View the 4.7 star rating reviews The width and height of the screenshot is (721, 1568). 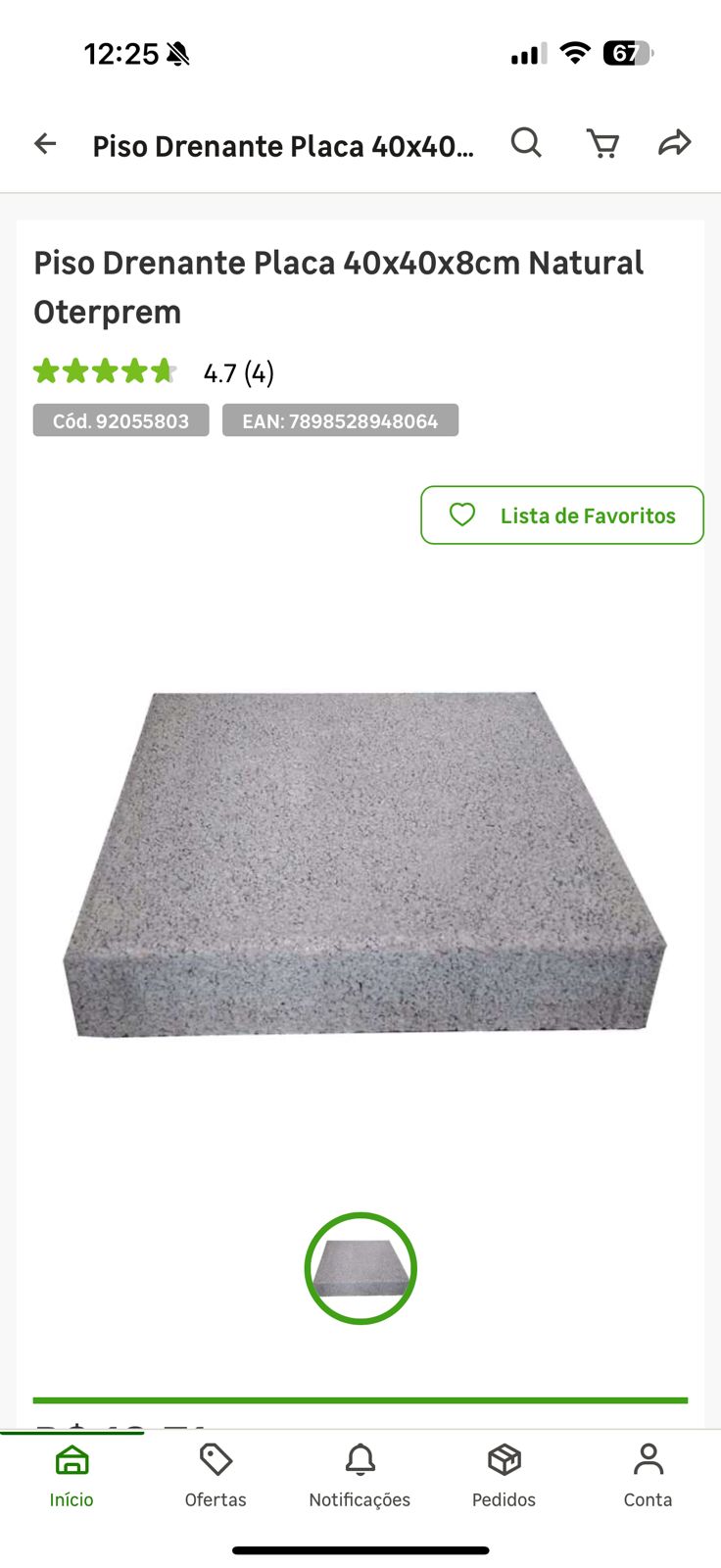pos(154,372)
